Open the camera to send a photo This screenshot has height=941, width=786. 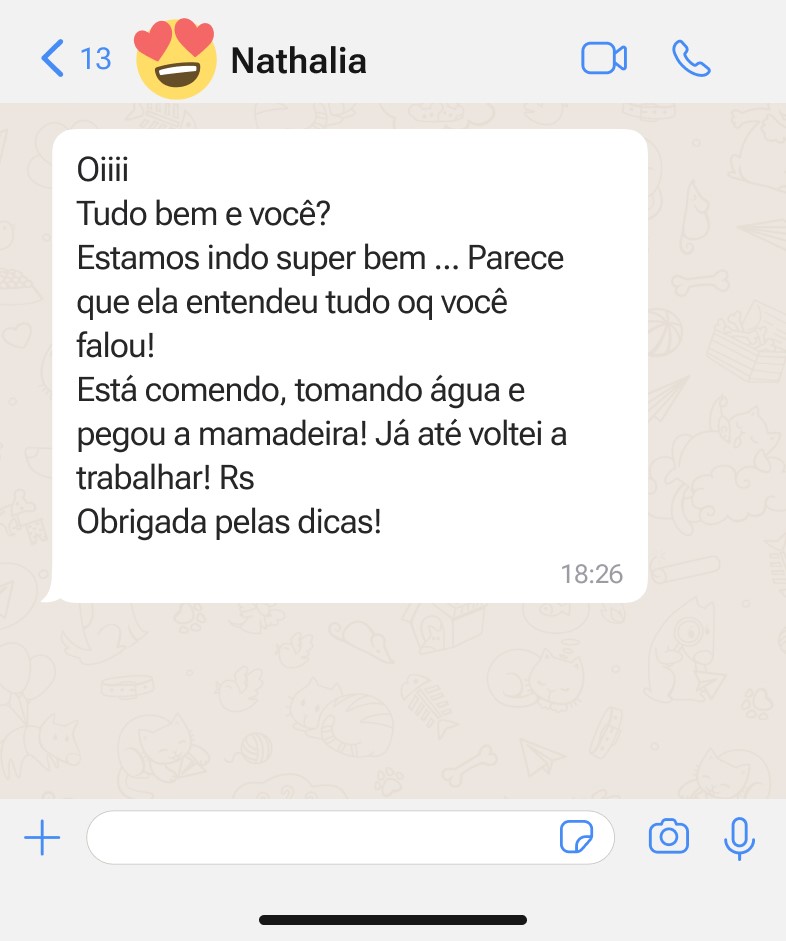670,838
